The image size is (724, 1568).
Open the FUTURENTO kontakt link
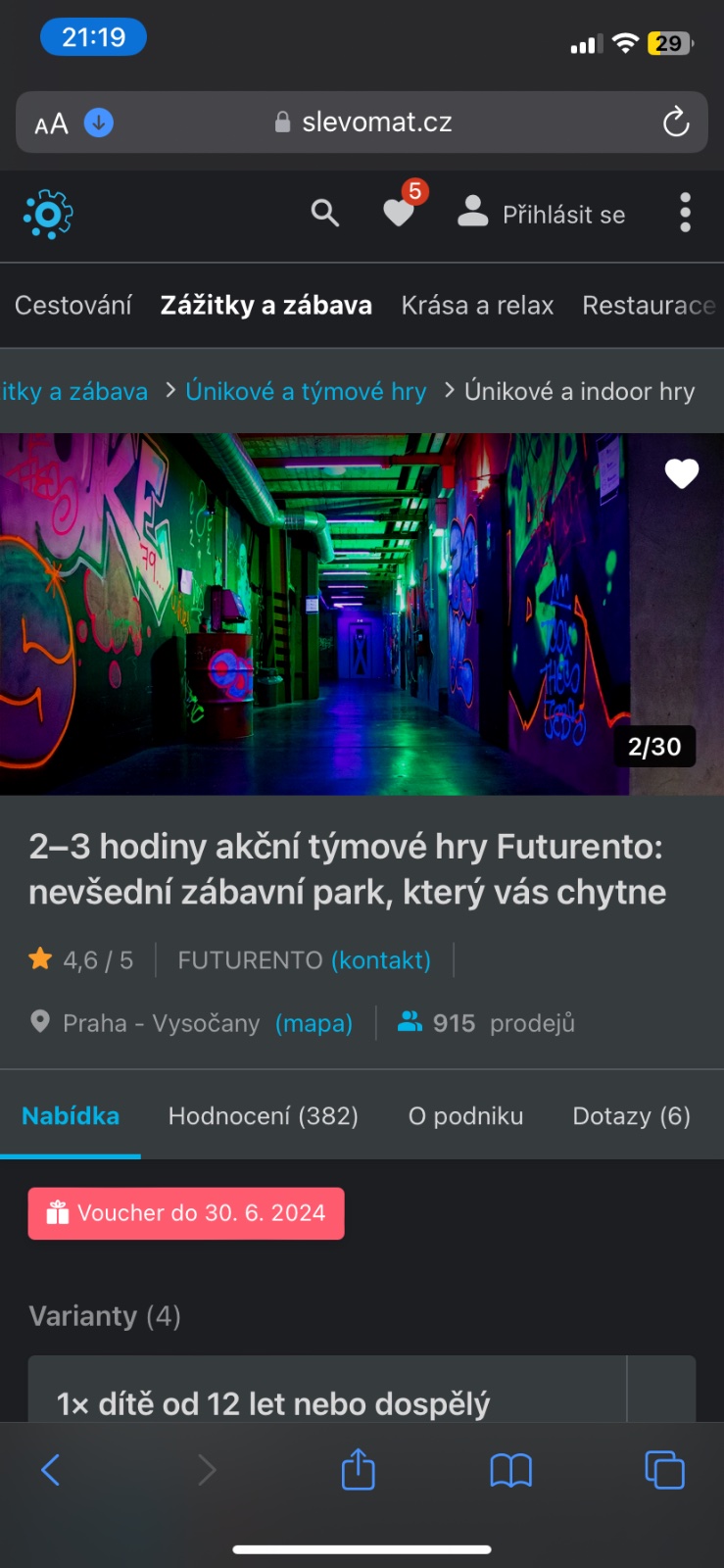380,960
